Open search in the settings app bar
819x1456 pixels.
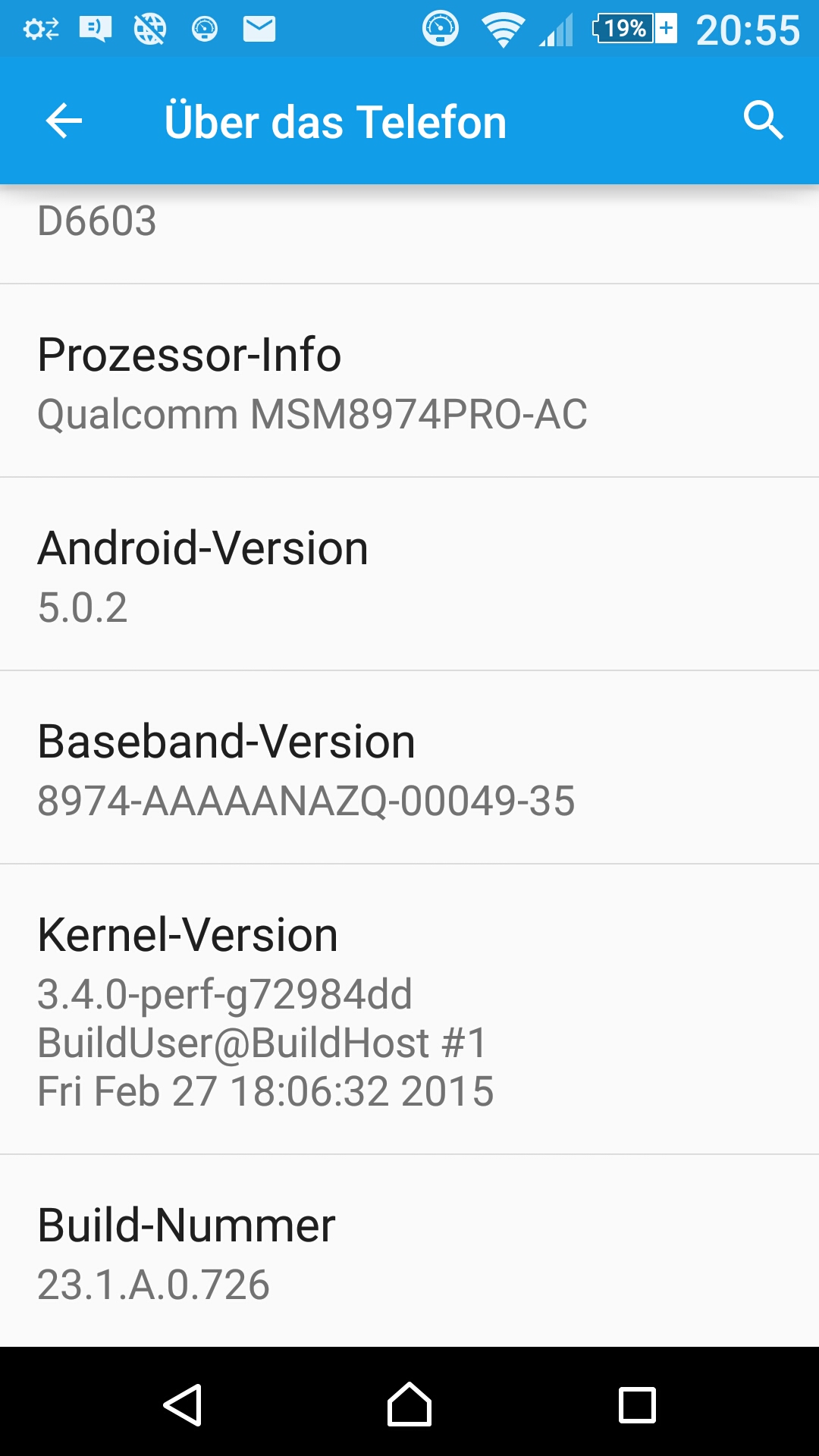[763, 121]
